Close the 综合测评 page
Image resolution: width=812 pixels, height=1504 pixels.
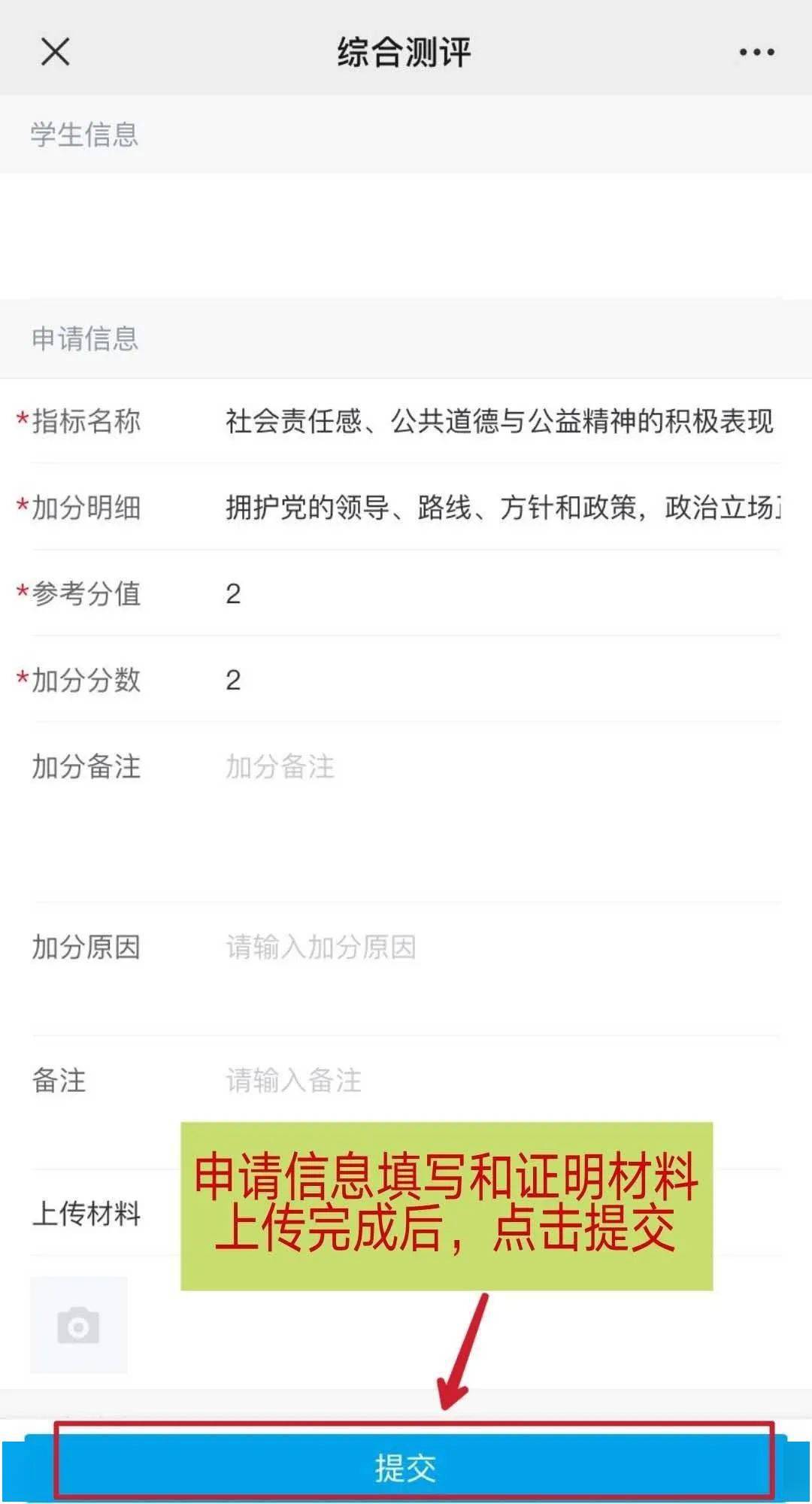click(55, 52)
